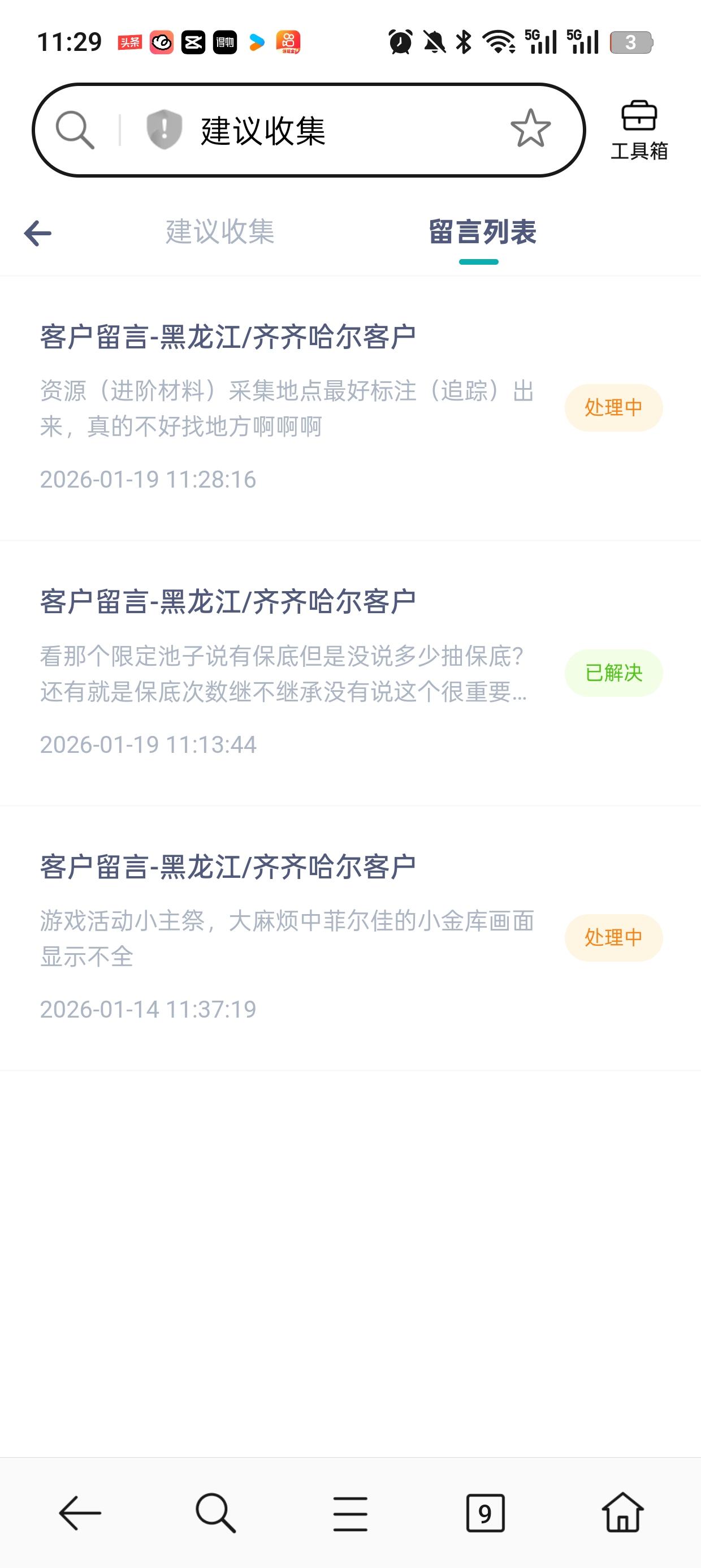Open the message about 资源采集地点标注
The image size is (701, 1568).
(x=286, y=407)
